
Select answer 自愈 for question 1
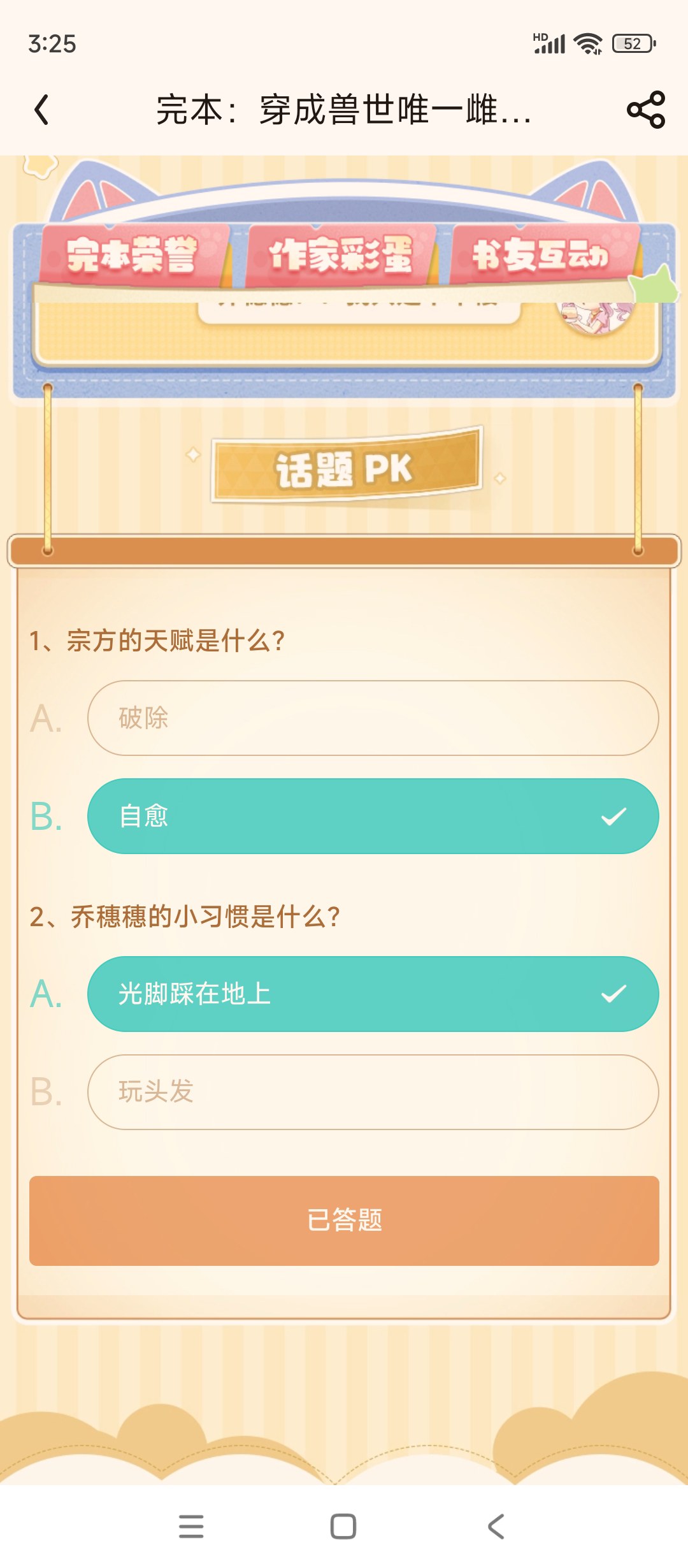[373, 816]
